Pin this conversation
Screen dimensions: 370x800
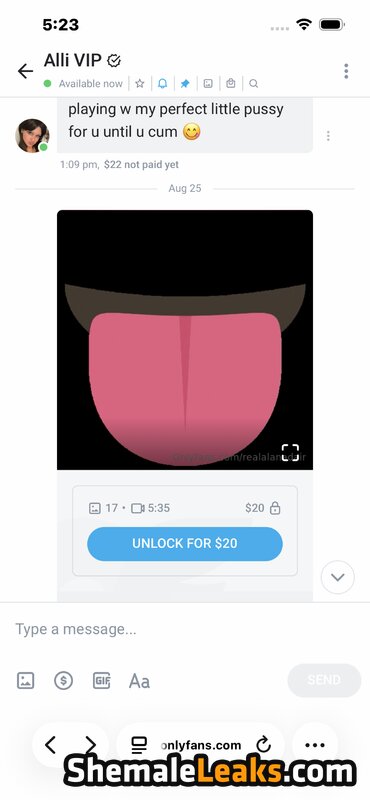click(185, 84)
